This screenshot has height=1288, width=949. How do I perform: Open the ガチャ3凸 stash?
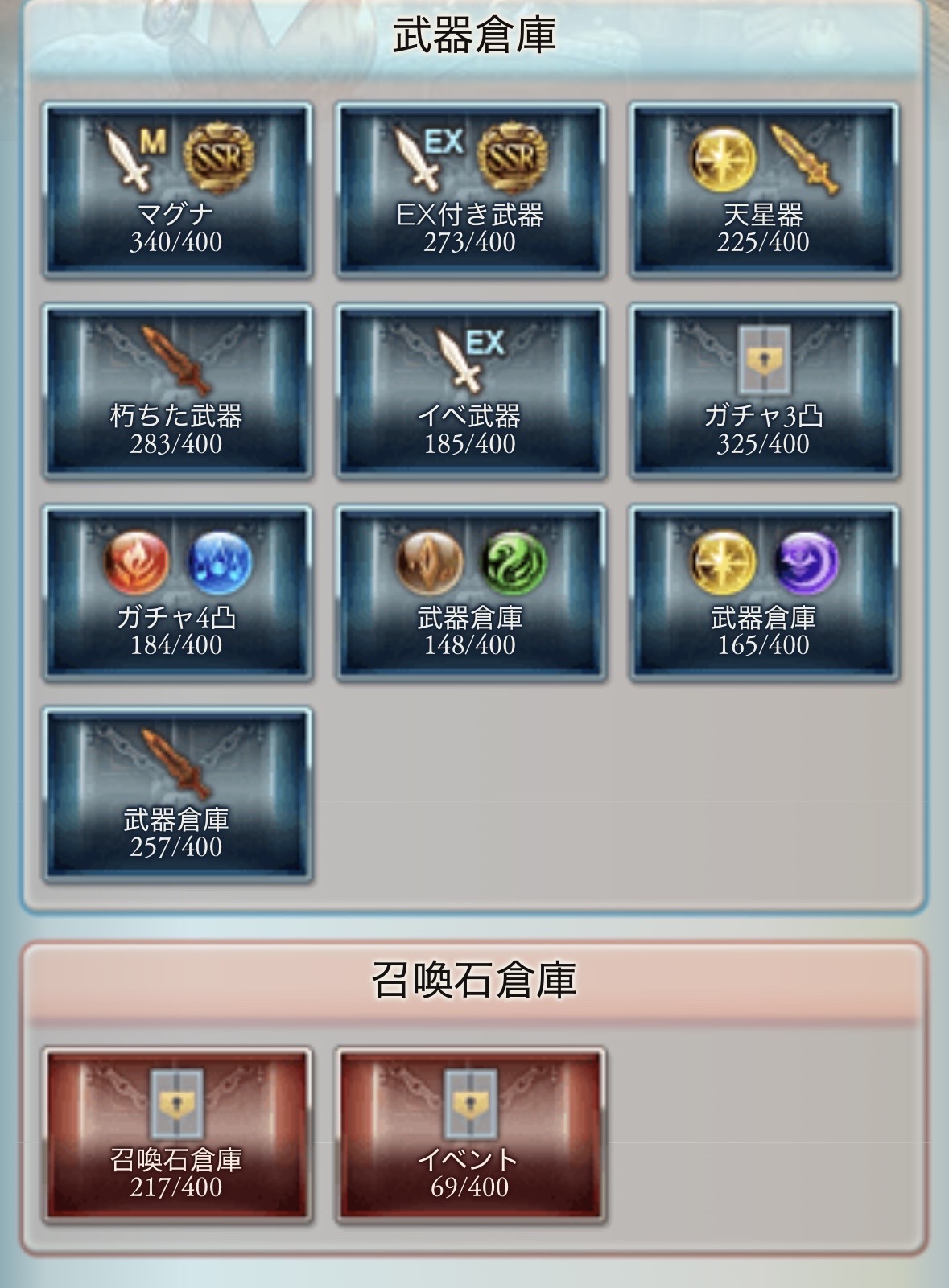(x=764, y=392)
